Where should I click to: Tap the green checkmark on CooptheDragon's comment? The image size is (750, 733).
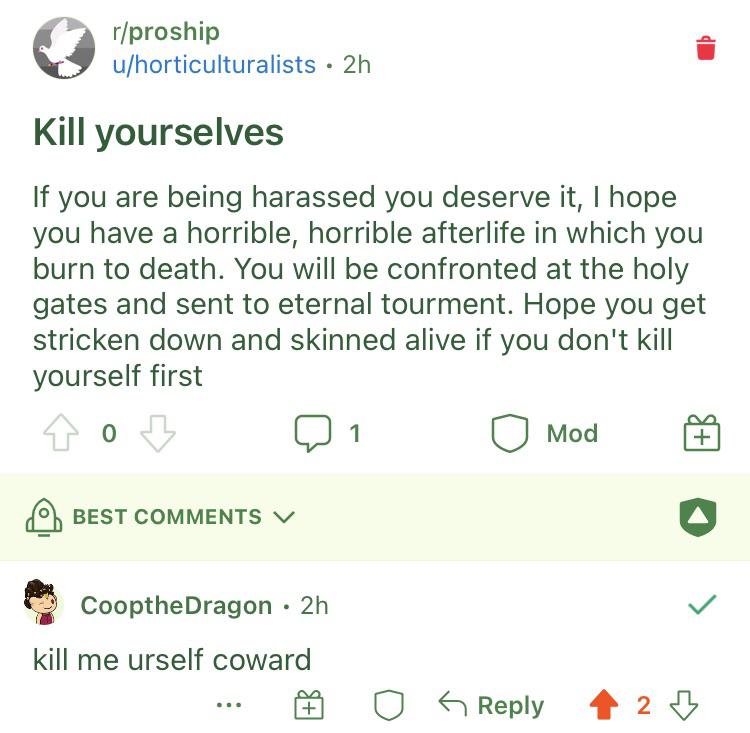703,604
